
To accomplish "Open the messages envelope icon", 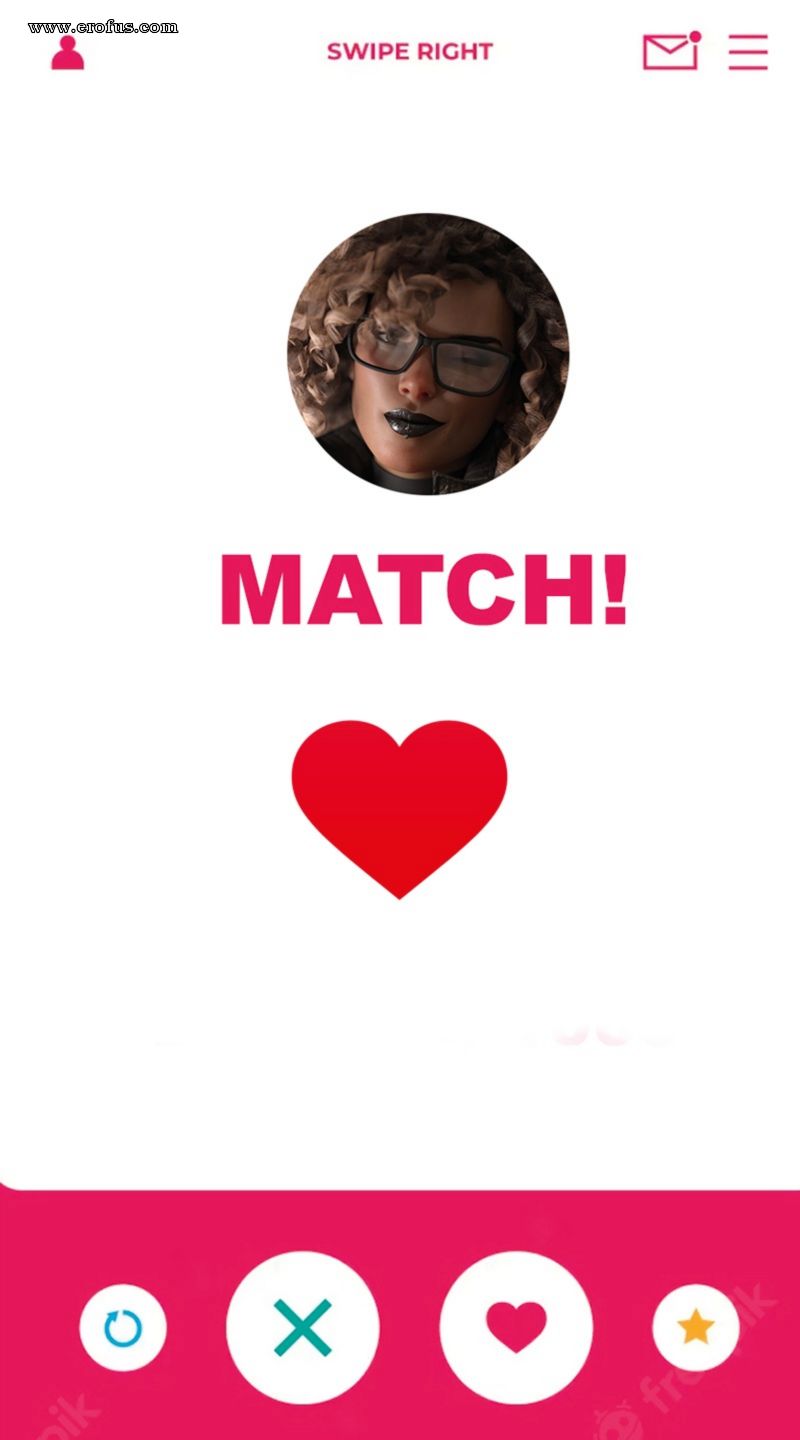I will click(x=670, y=52).
